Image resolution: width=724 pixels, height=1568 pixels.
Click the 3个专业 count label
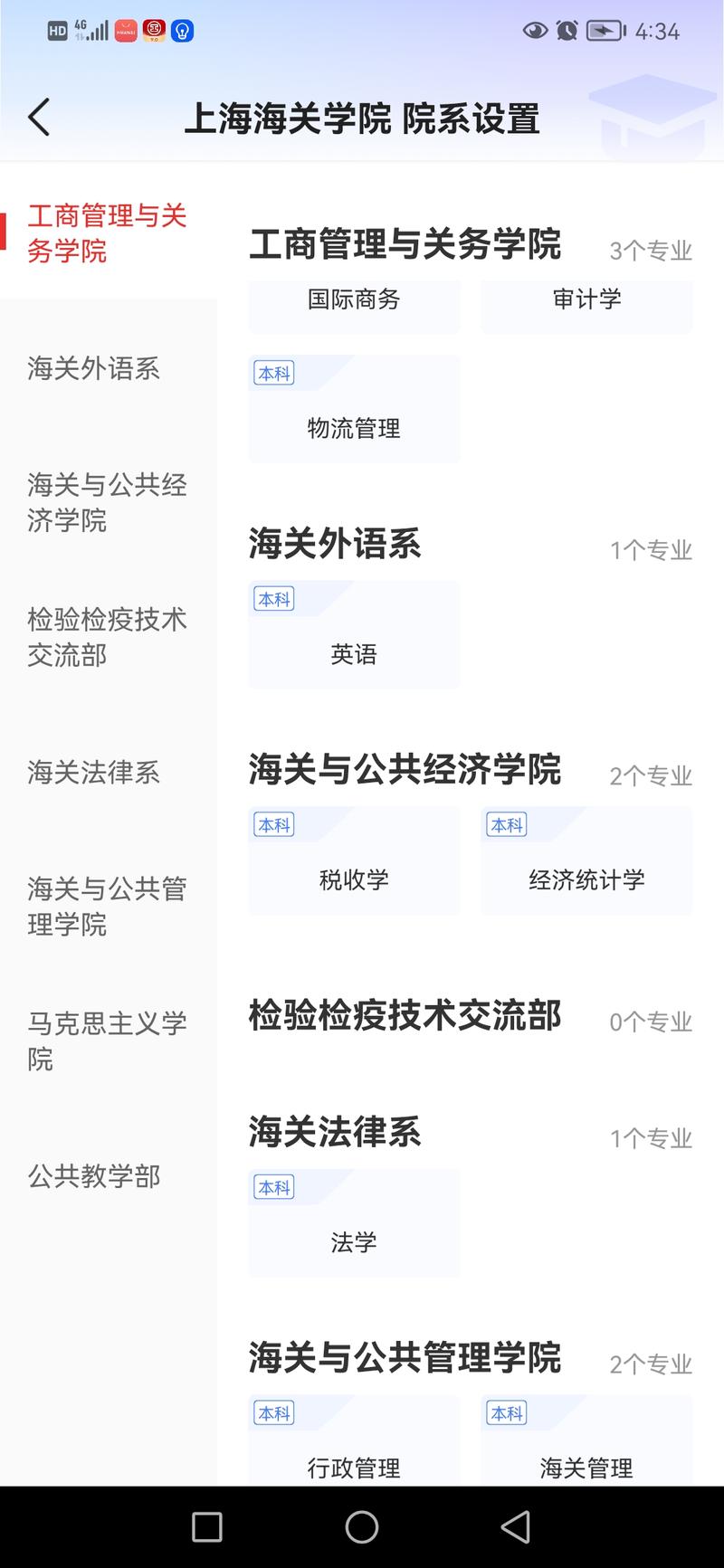652,251
